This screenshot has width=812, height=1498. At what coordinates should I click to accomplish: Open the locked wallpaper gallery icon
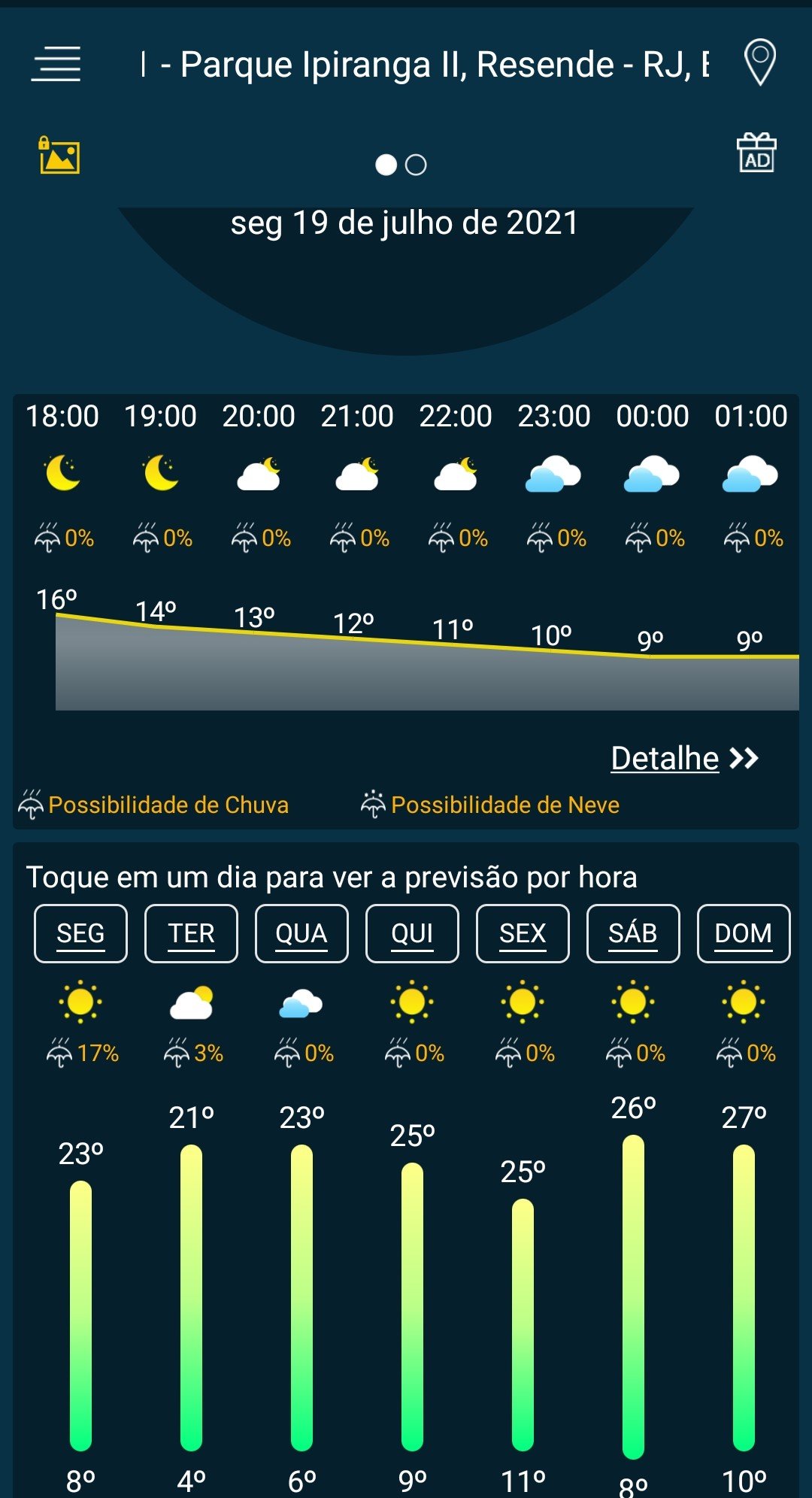pyautogui.click(x=59, y=155)
